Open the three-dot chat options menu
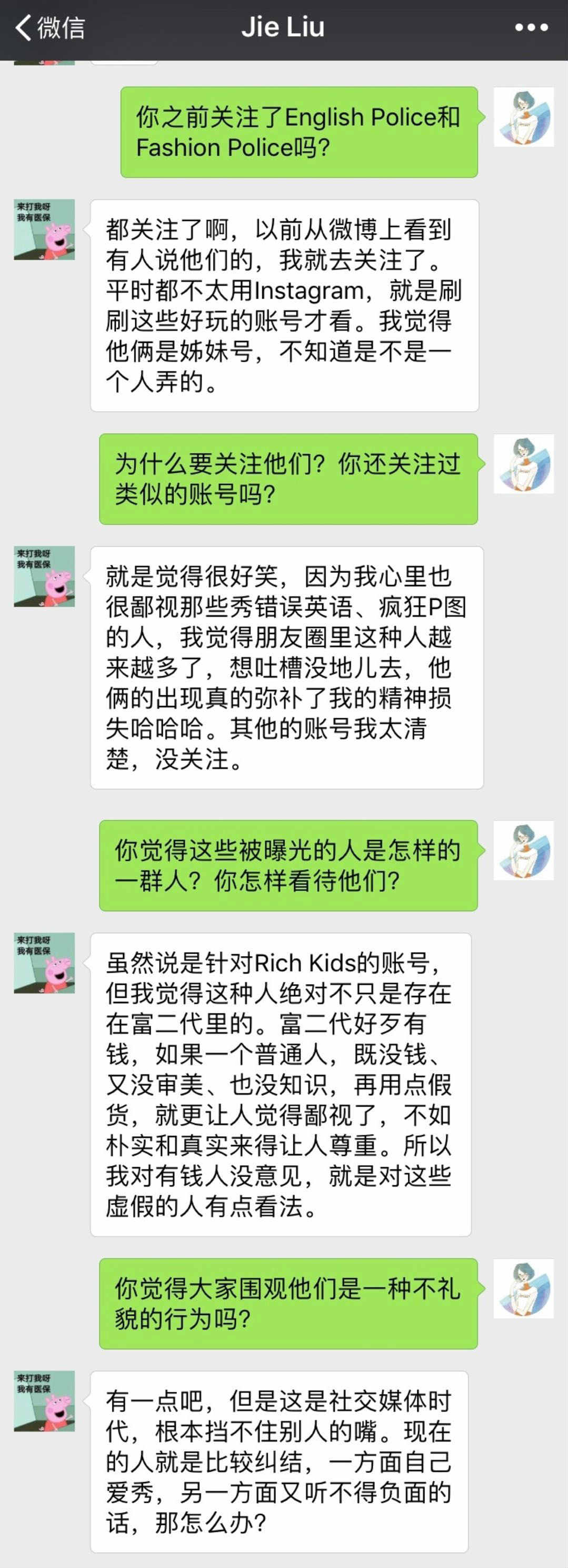Screen dimensions: 568x1568 tap(531, 28)
